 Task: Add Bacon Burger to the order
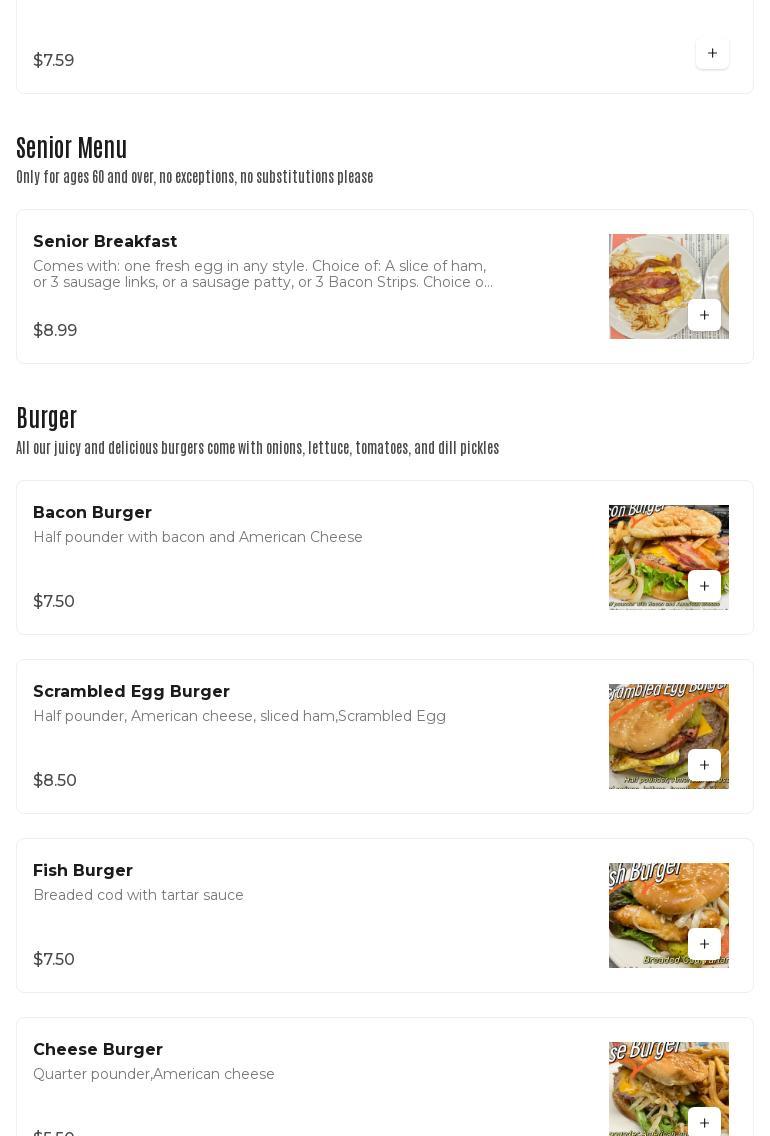[704, 586]
